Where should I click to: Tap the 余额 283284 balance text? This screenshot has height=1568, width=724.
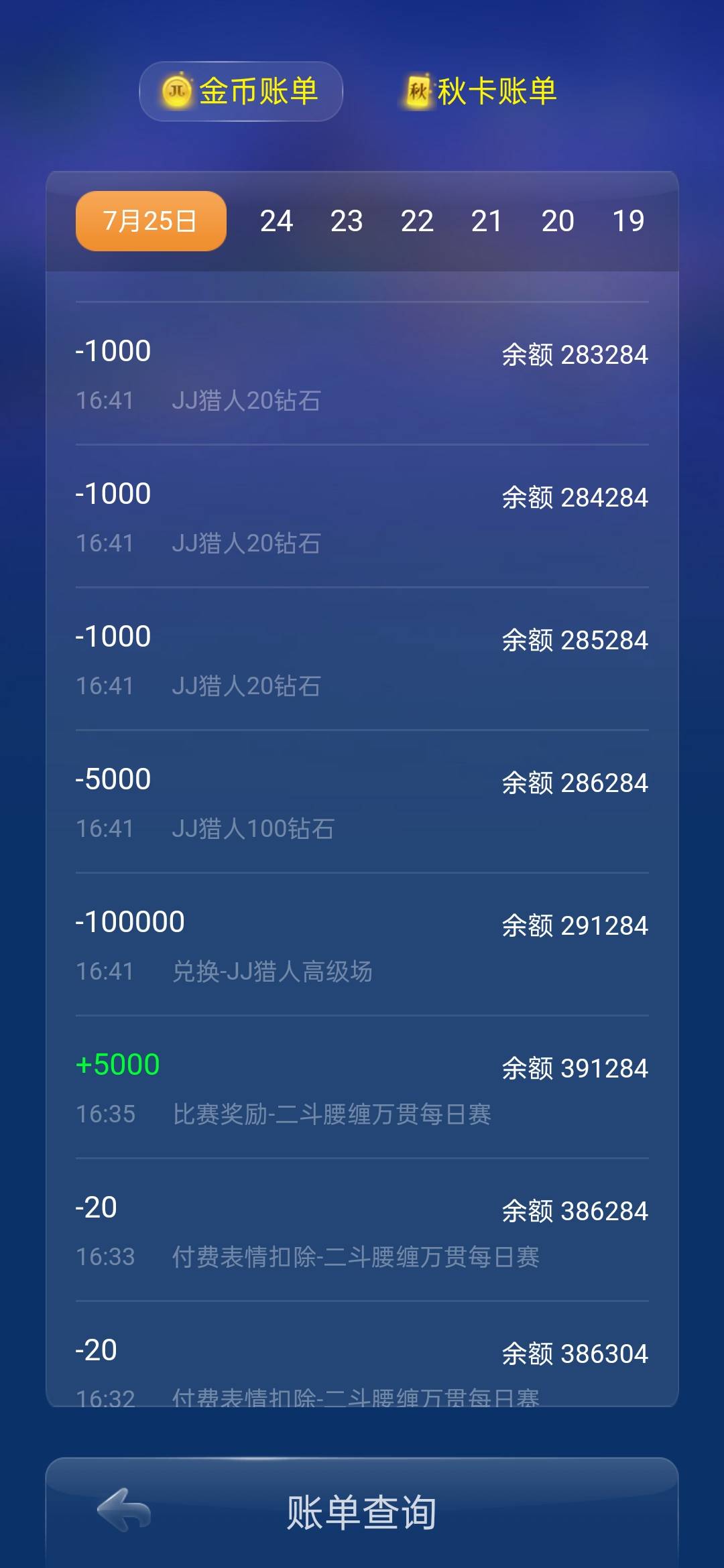tap(575, 356)
